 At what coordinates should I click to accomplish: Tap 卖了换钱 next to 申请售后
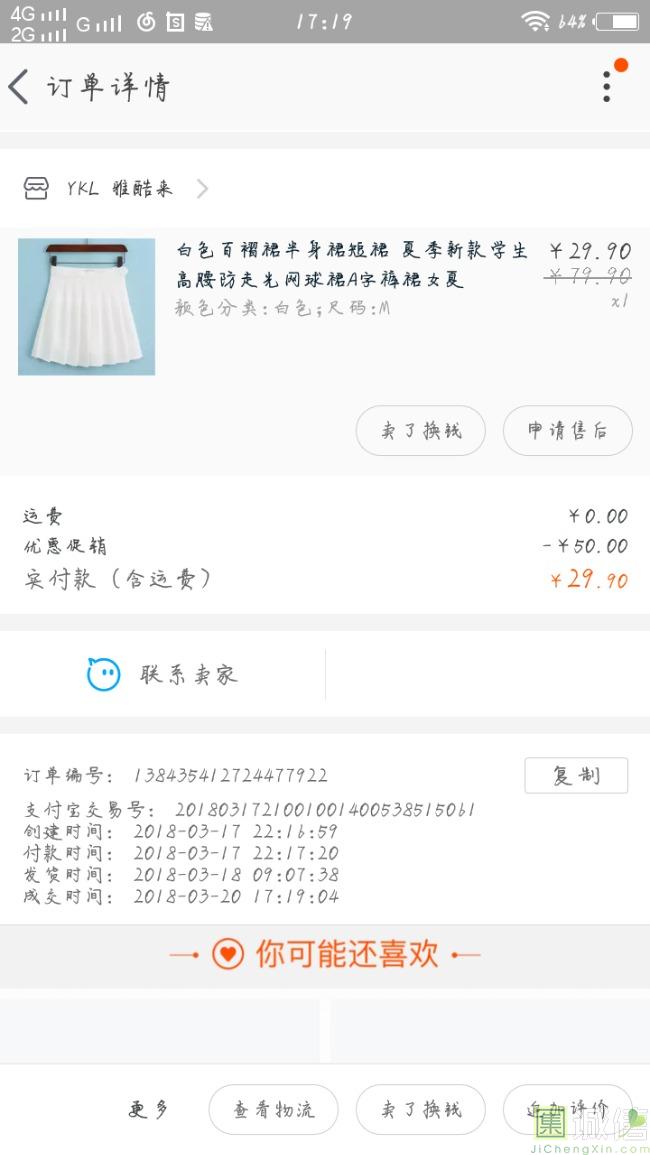[x=421, y=431]
